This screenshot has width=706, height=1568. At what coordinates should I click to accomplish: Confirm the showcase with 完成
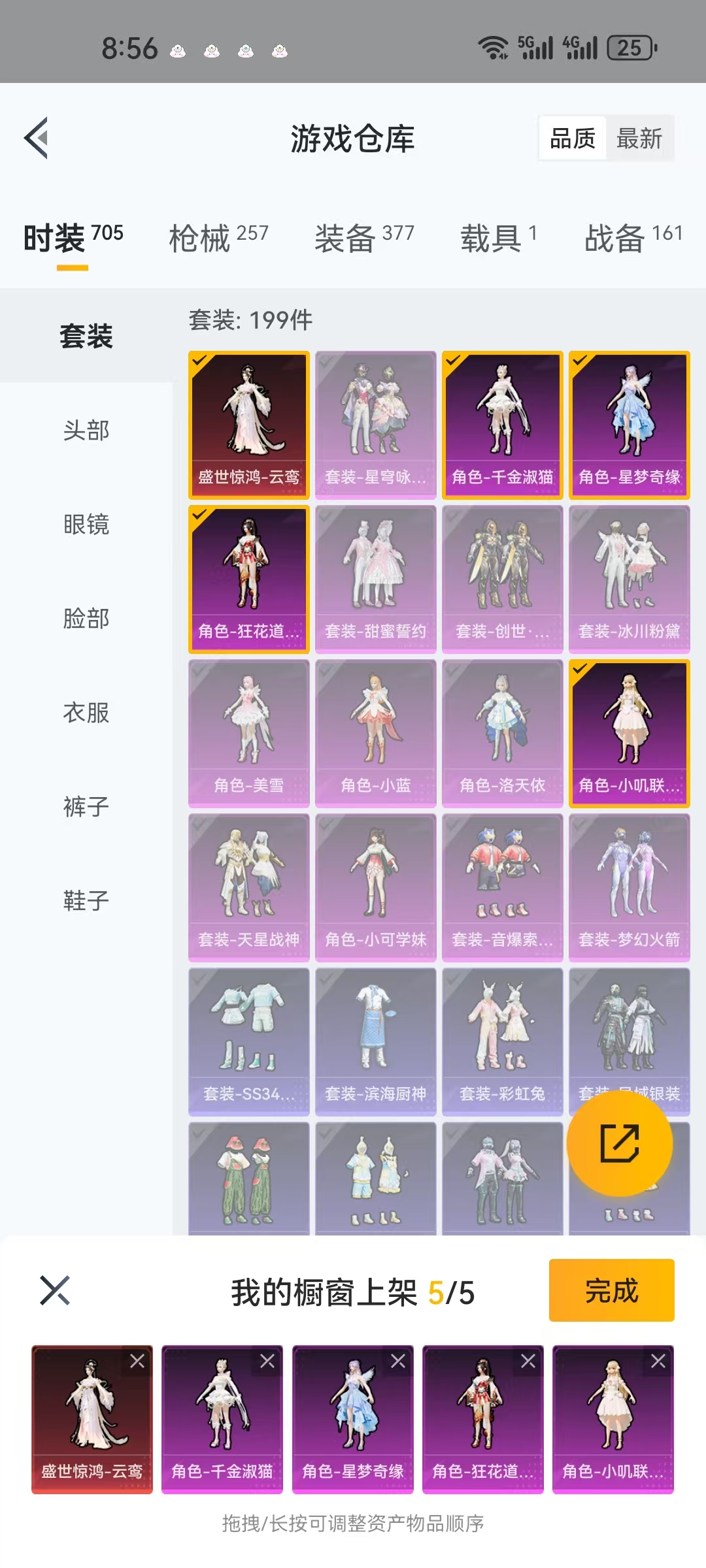pos(611,1290)
